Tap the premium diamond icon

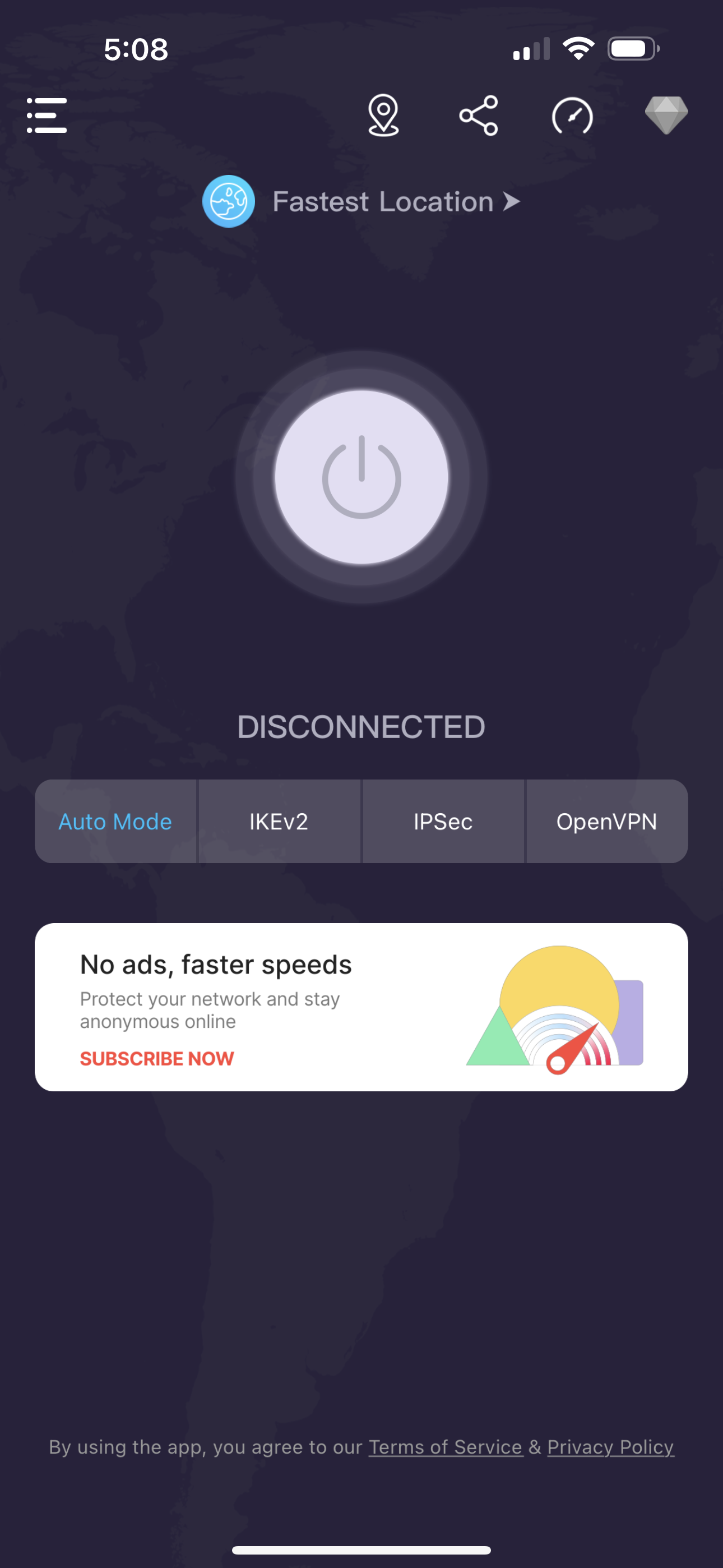668,115
